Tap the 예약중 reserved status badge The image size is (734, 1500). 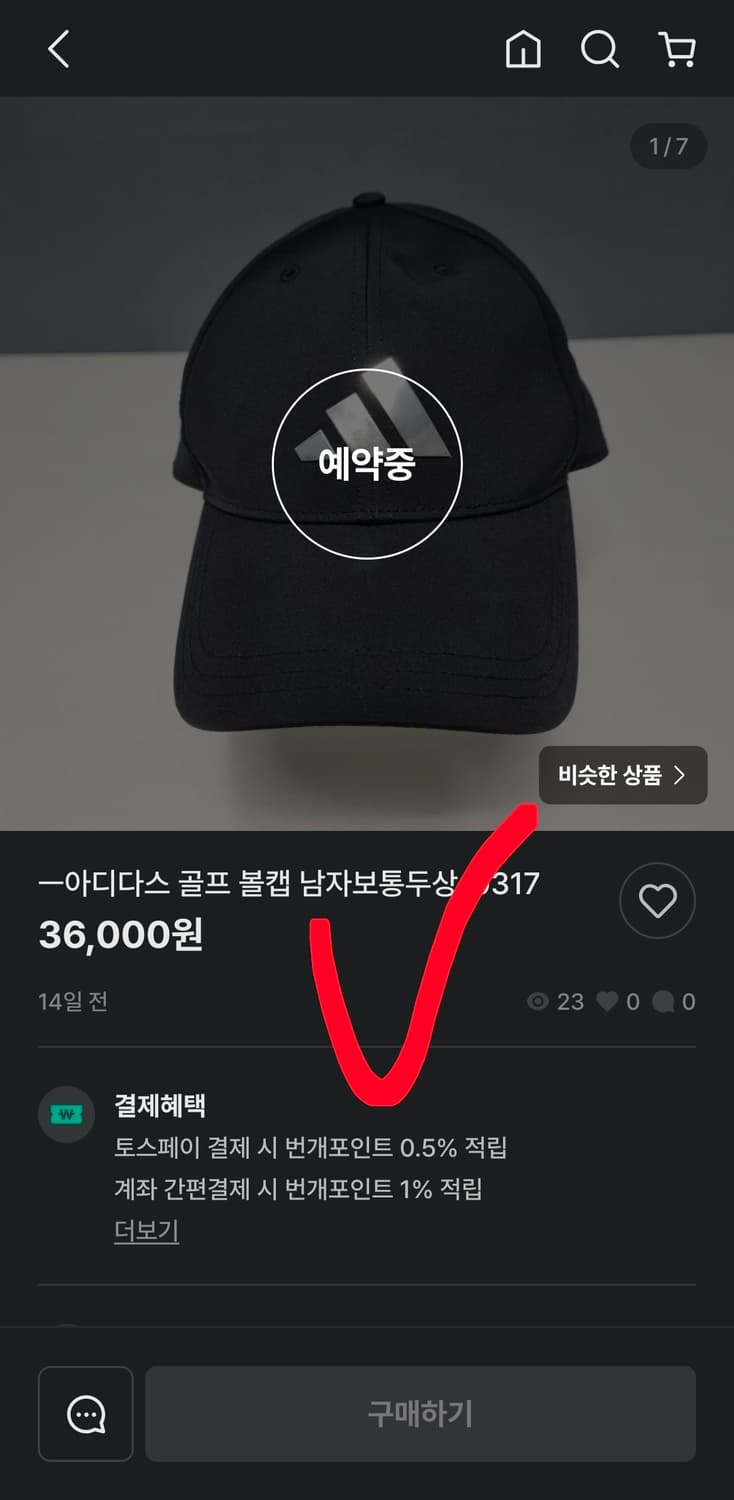[x=368, y=462]
